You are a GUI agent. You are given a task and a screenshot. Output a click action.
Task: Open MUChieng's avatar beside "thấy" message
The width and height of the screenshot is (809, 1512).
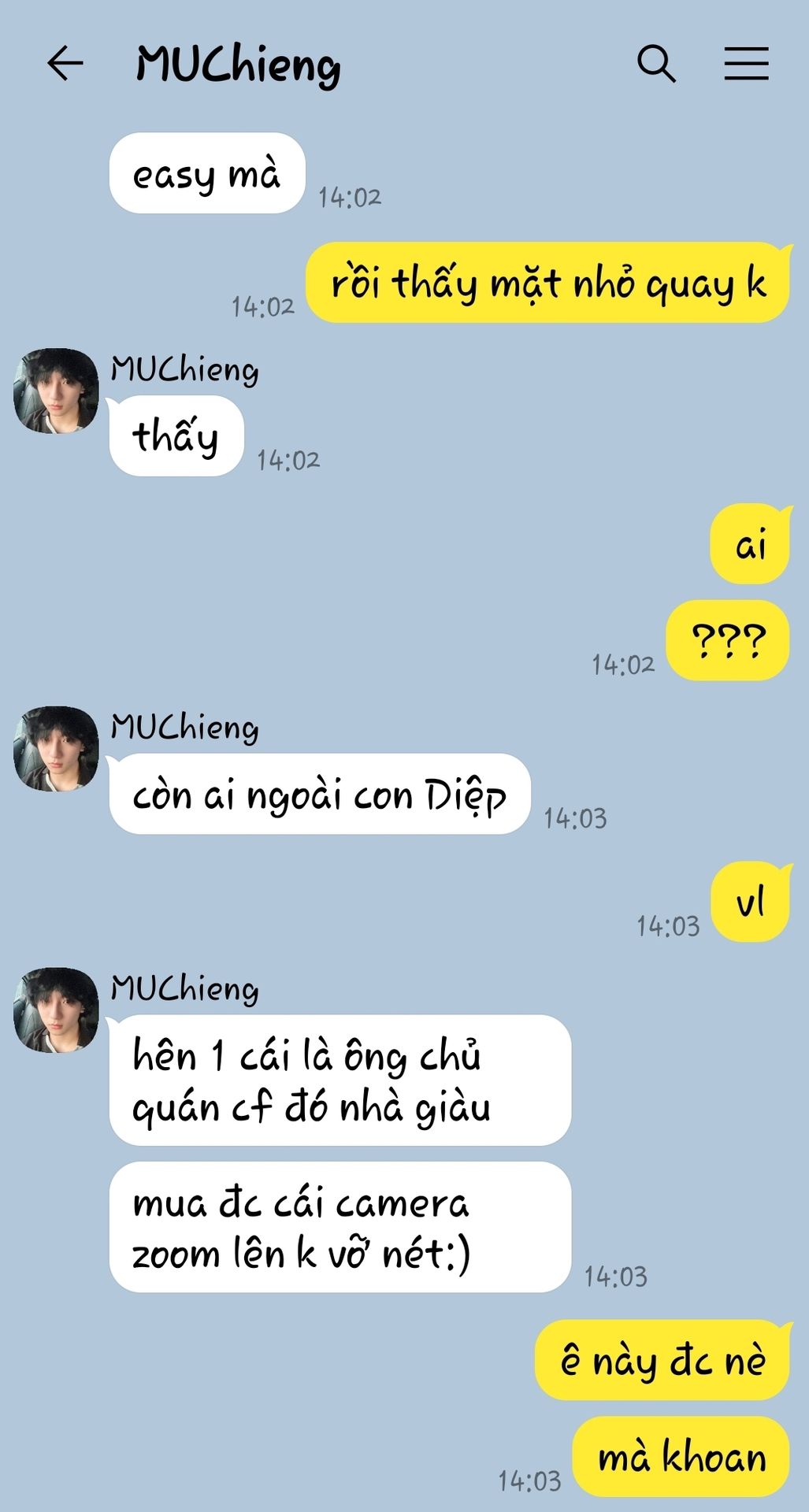tap(56, 391)
